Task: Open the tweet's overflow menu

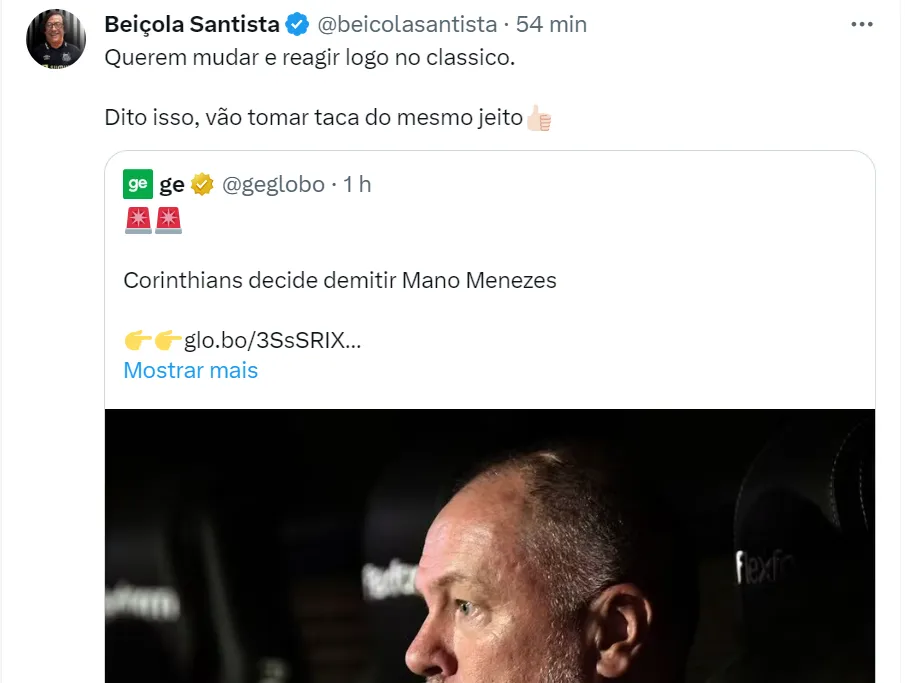Action: [x=861, y=24]
